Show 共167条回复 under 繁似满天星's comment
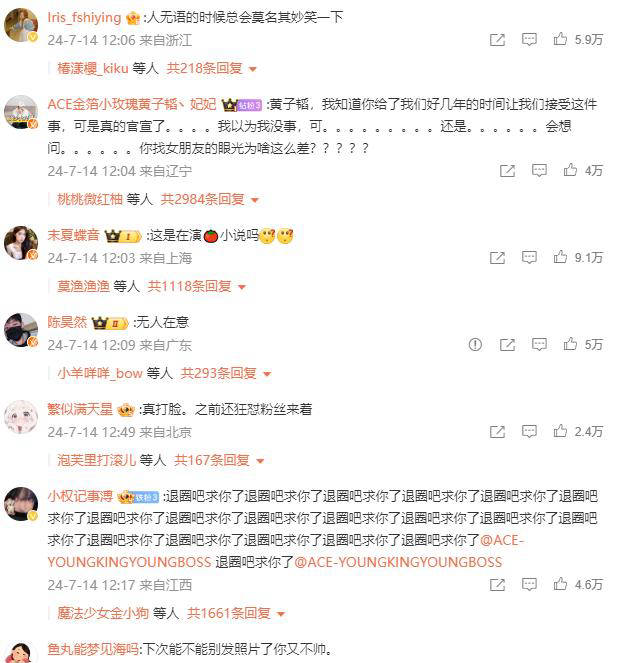This screenshot has width=620, height=663. pyautogui.click(x=218, y=460)
